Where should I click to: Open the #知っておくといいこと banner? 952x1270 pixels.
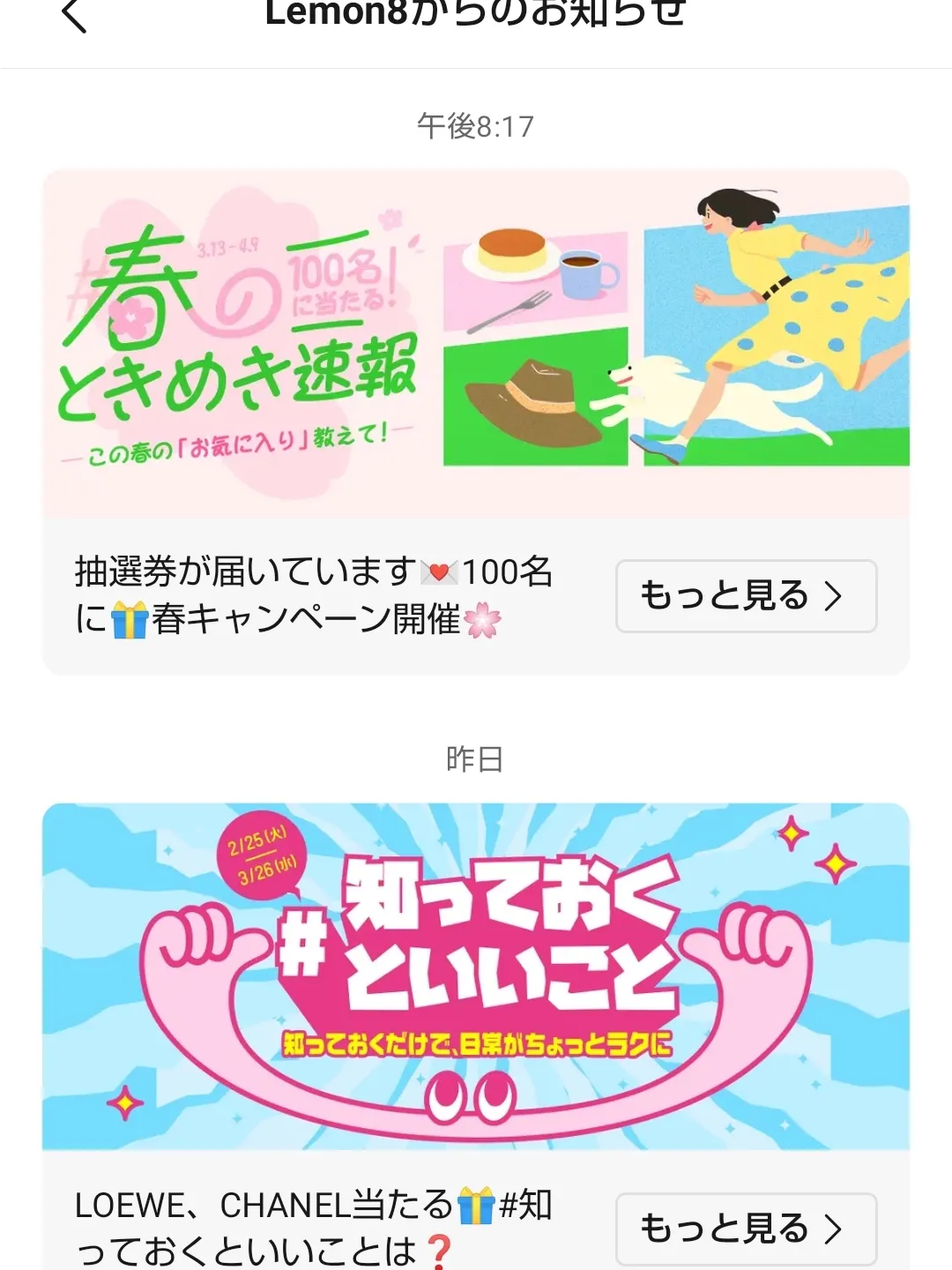click(x=476, y=975)
